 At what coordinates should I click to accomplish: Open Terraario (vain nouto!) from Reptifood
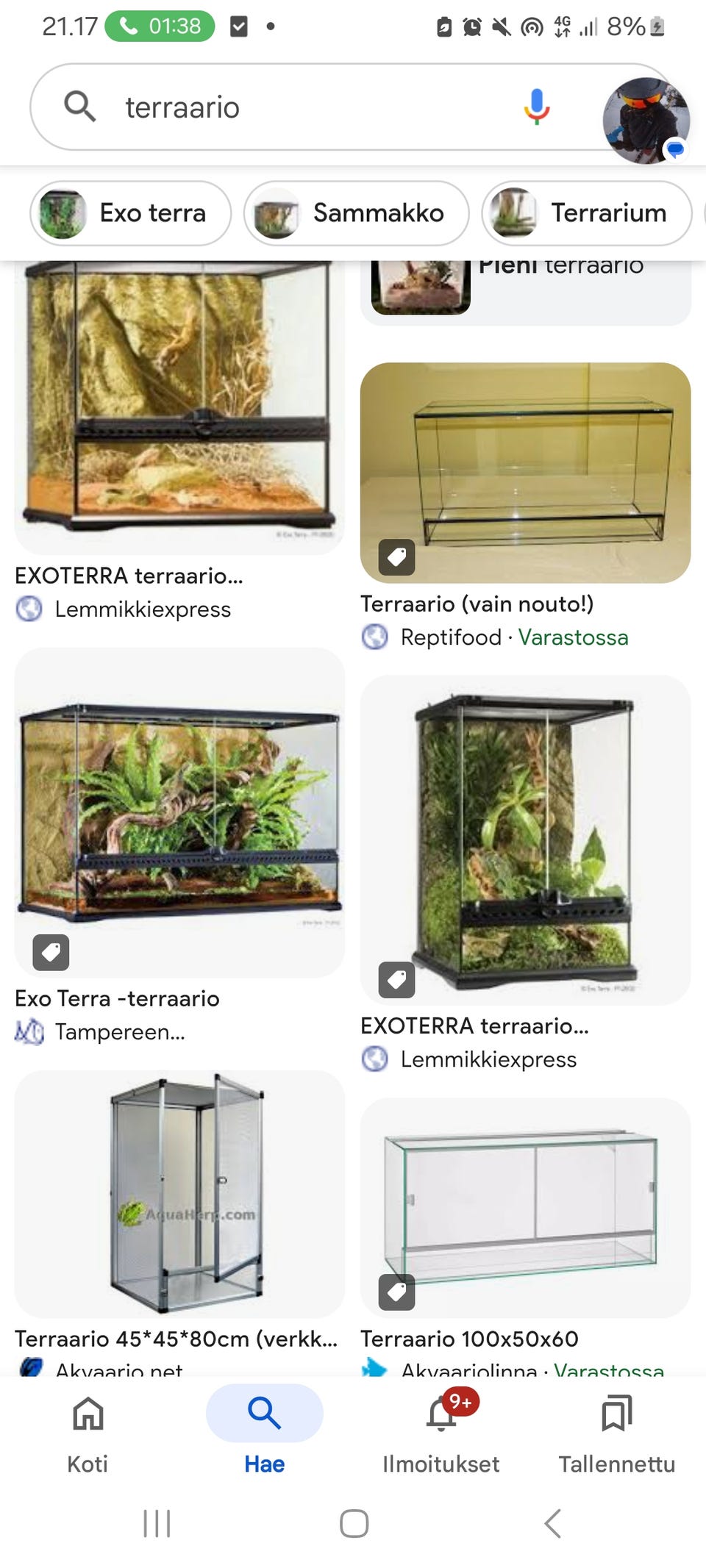[525, 507]
